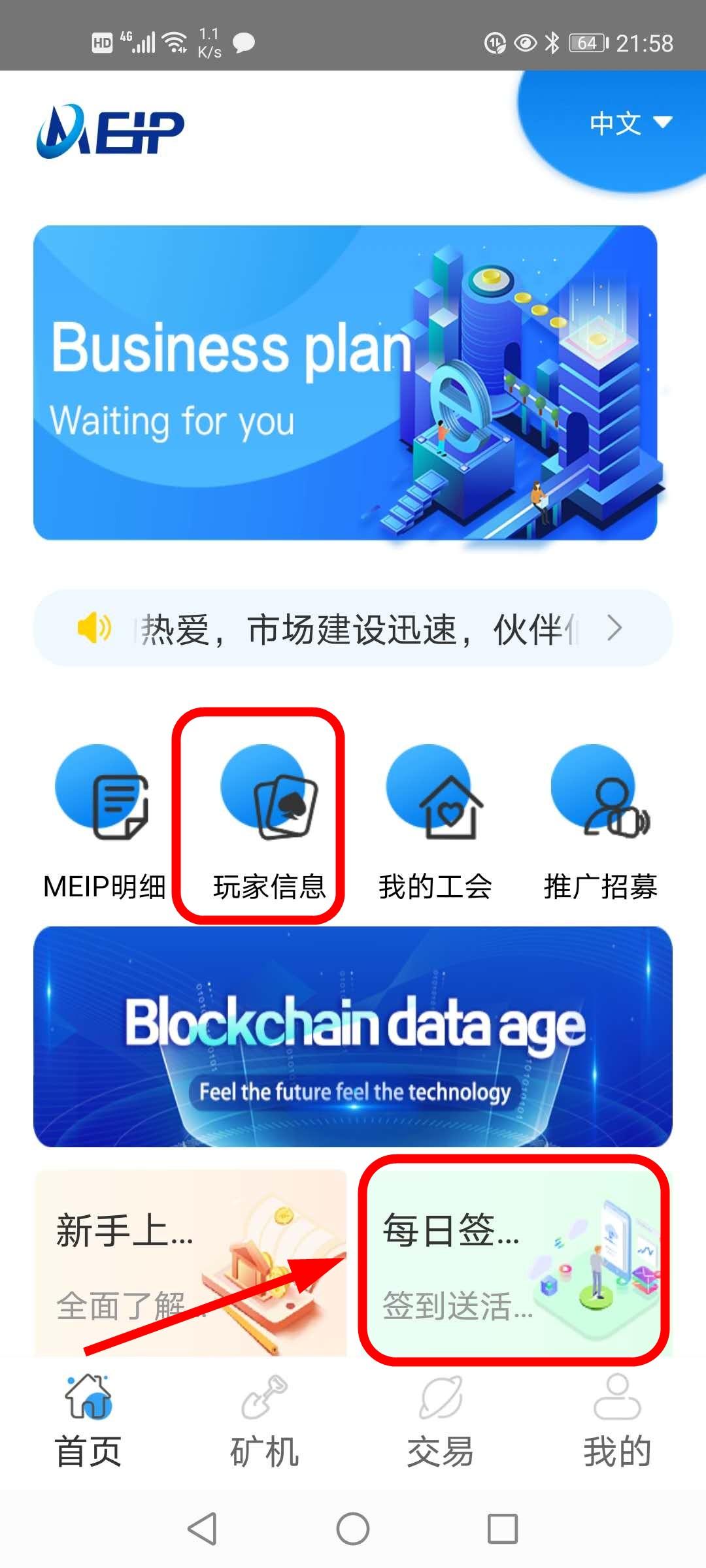Image resolution: width=706 pixels, height=1568 pixels.
Task: Open the Business plan banner
Action: point(345,383)
